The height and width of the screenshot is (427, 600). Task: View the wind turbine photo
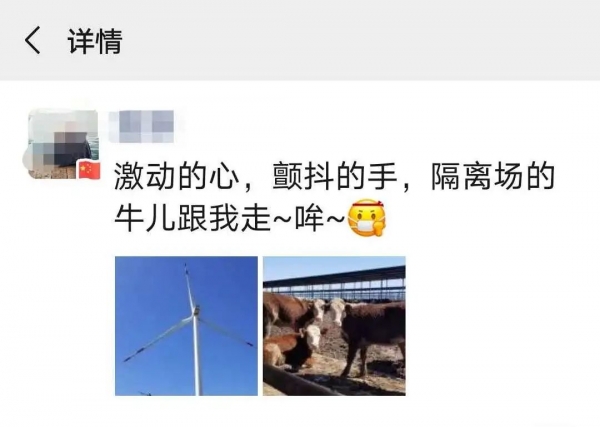[186, 326]
